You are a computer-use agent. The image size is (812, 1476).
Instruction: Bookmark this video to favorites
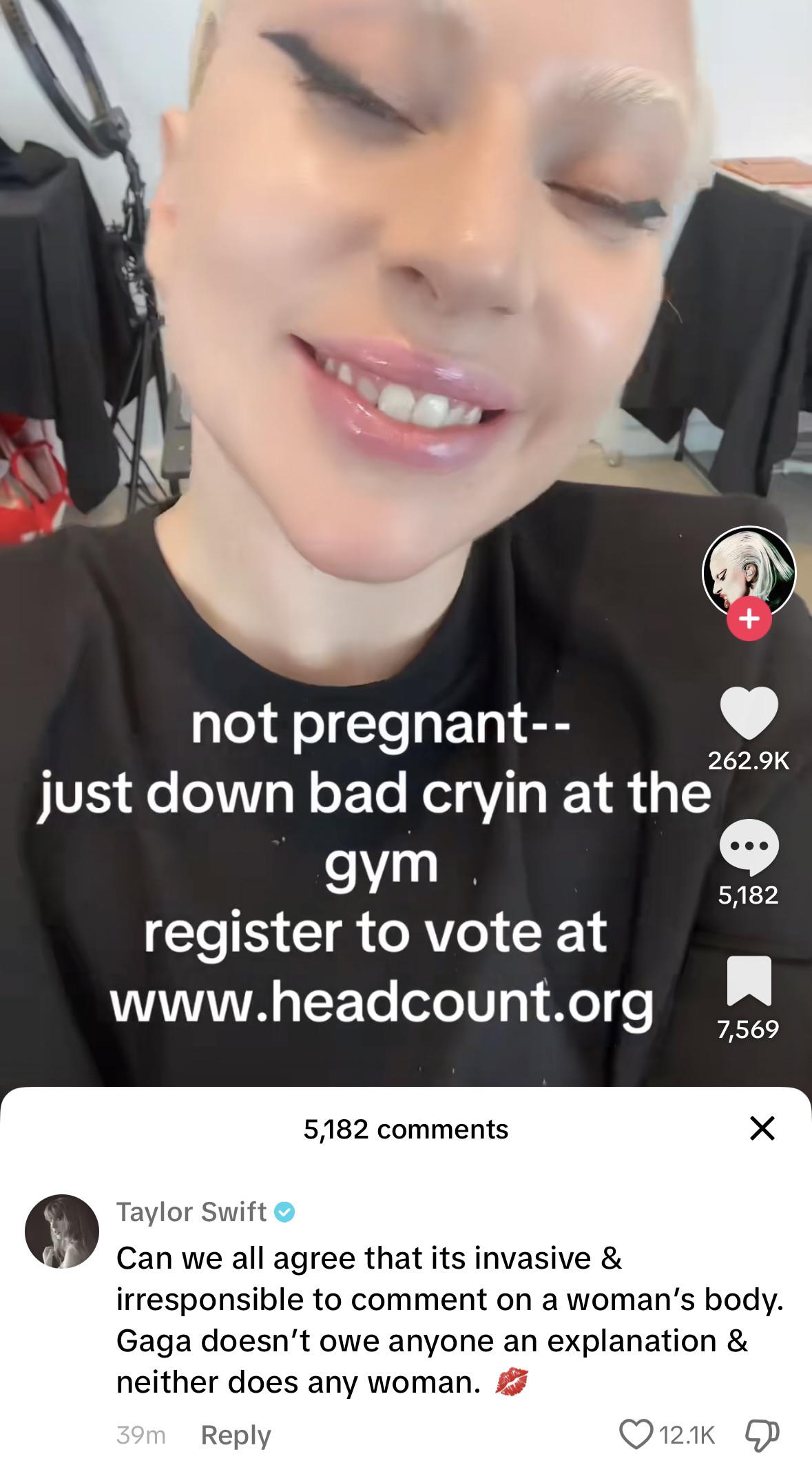[749, 981]
